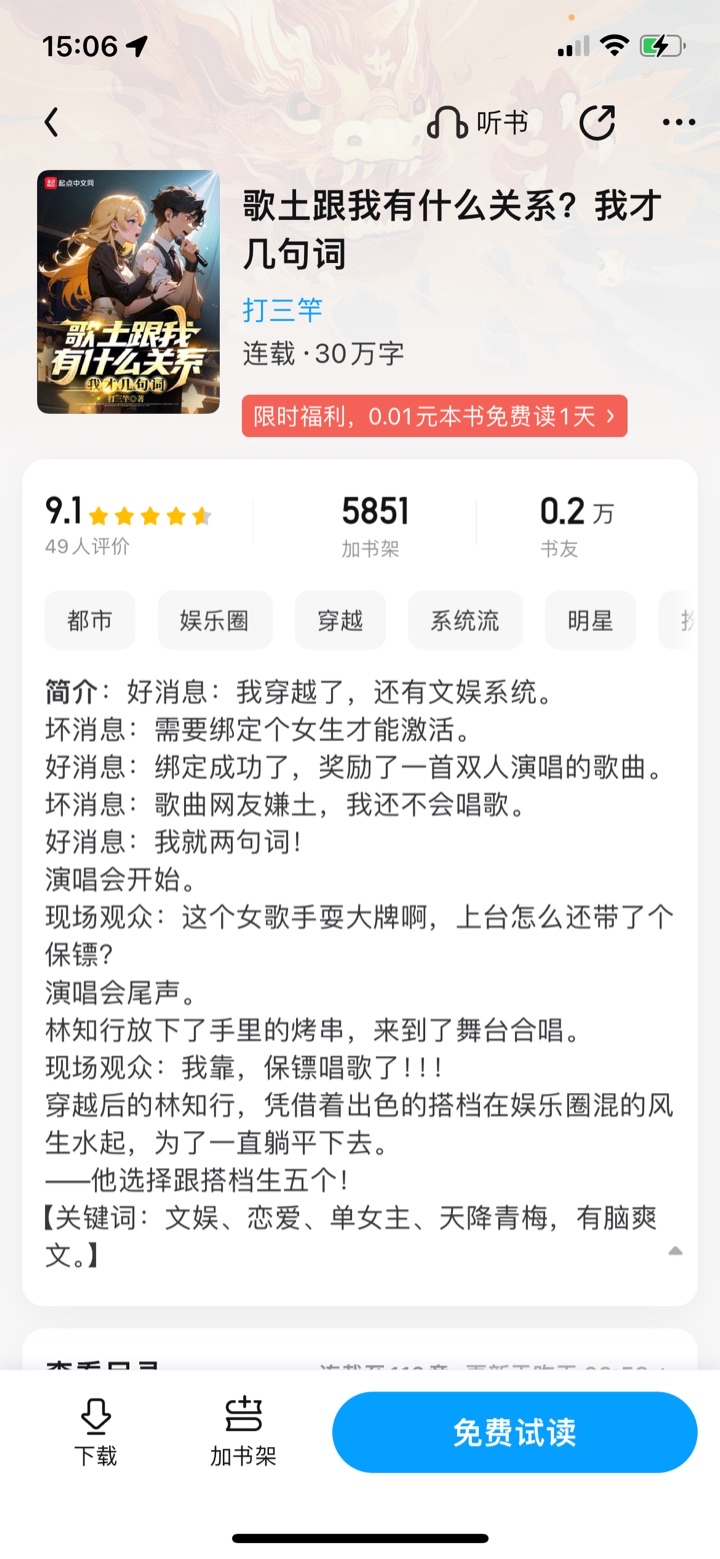
Task: Collapse the 简介 description arrow
Action: point(675,1250)
